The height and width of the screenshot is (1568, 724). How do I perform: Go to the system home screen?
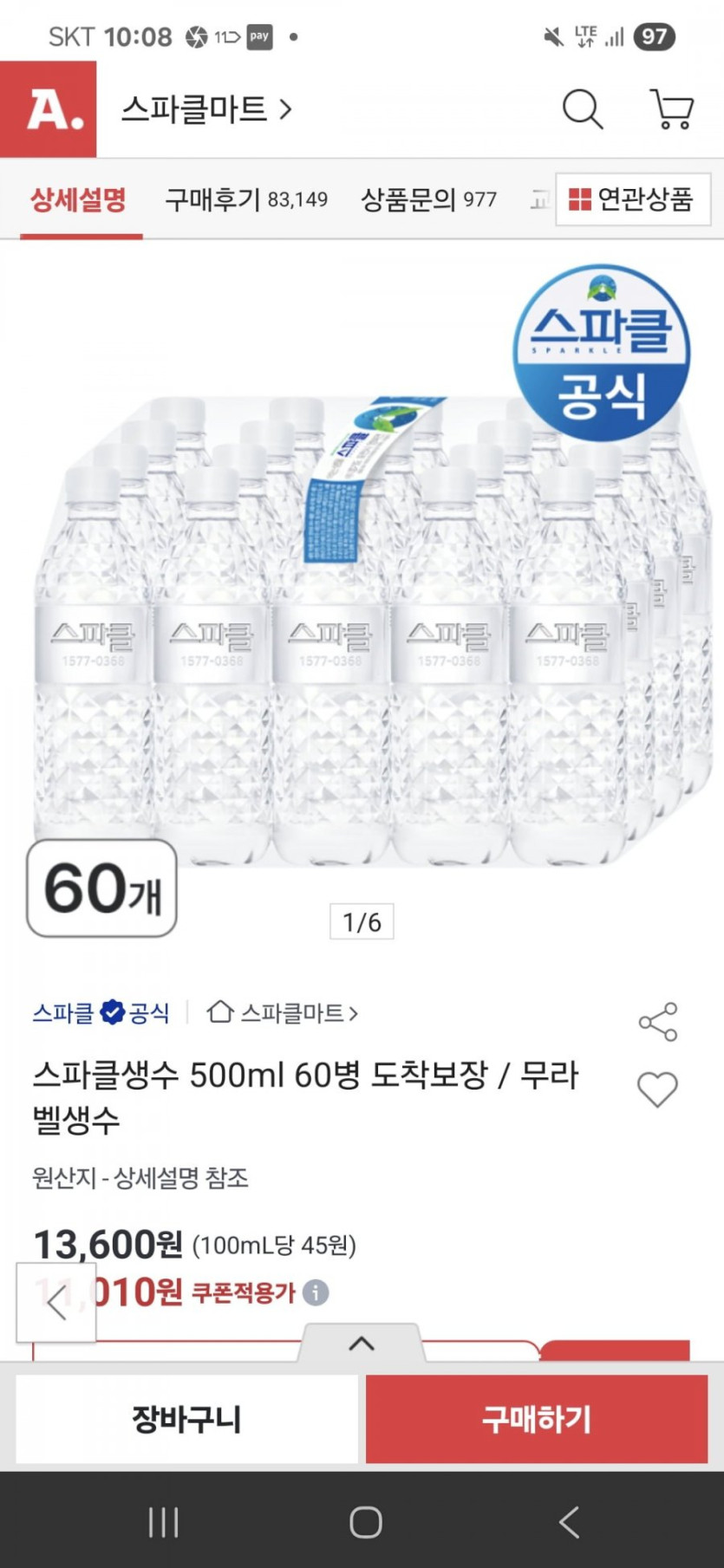click(x=365, y=1521)
